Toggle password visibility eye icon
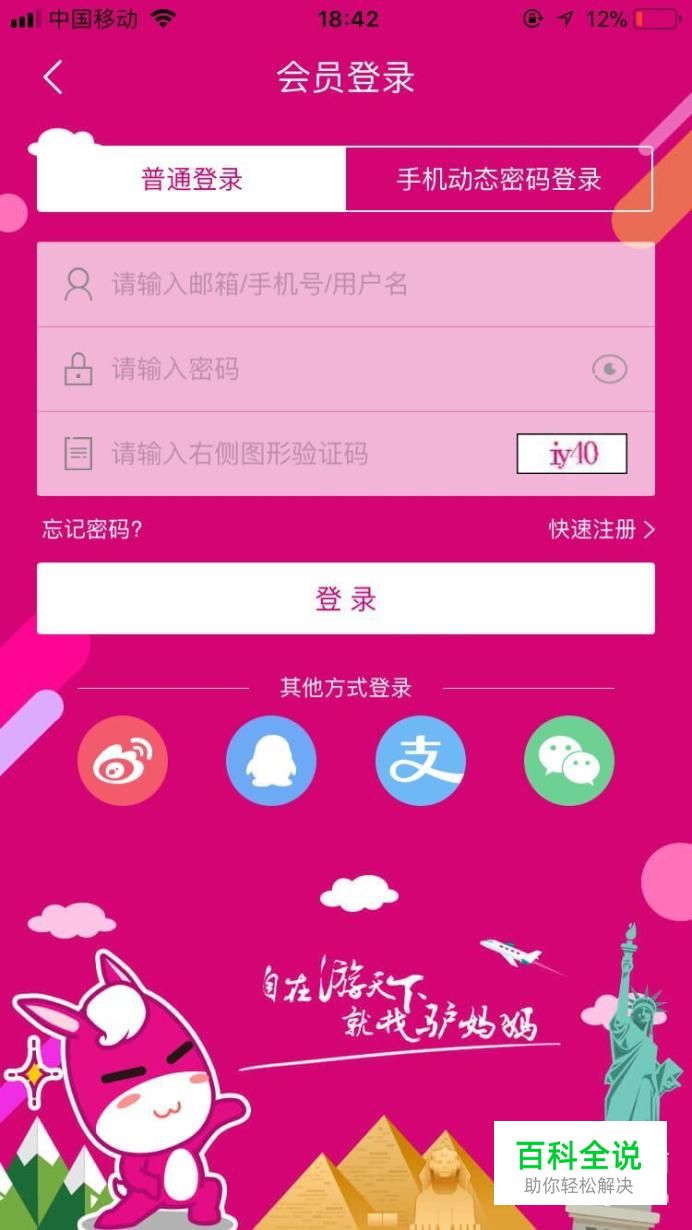692x1230 pixels. [x=609, y=370]
